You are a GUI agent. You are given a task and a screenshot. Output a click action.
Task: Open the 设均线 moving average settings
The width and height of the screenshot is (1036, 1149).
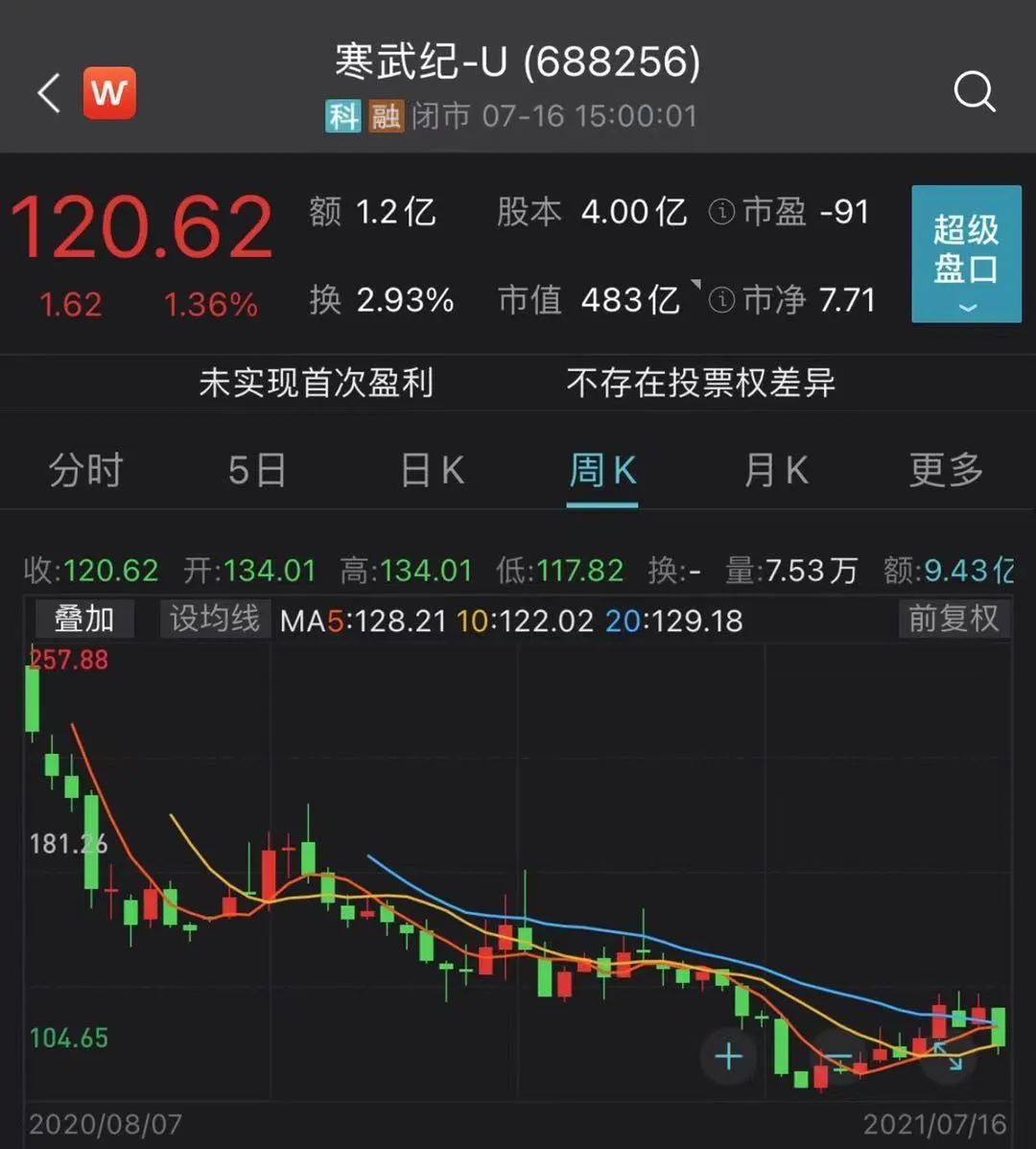214,619
